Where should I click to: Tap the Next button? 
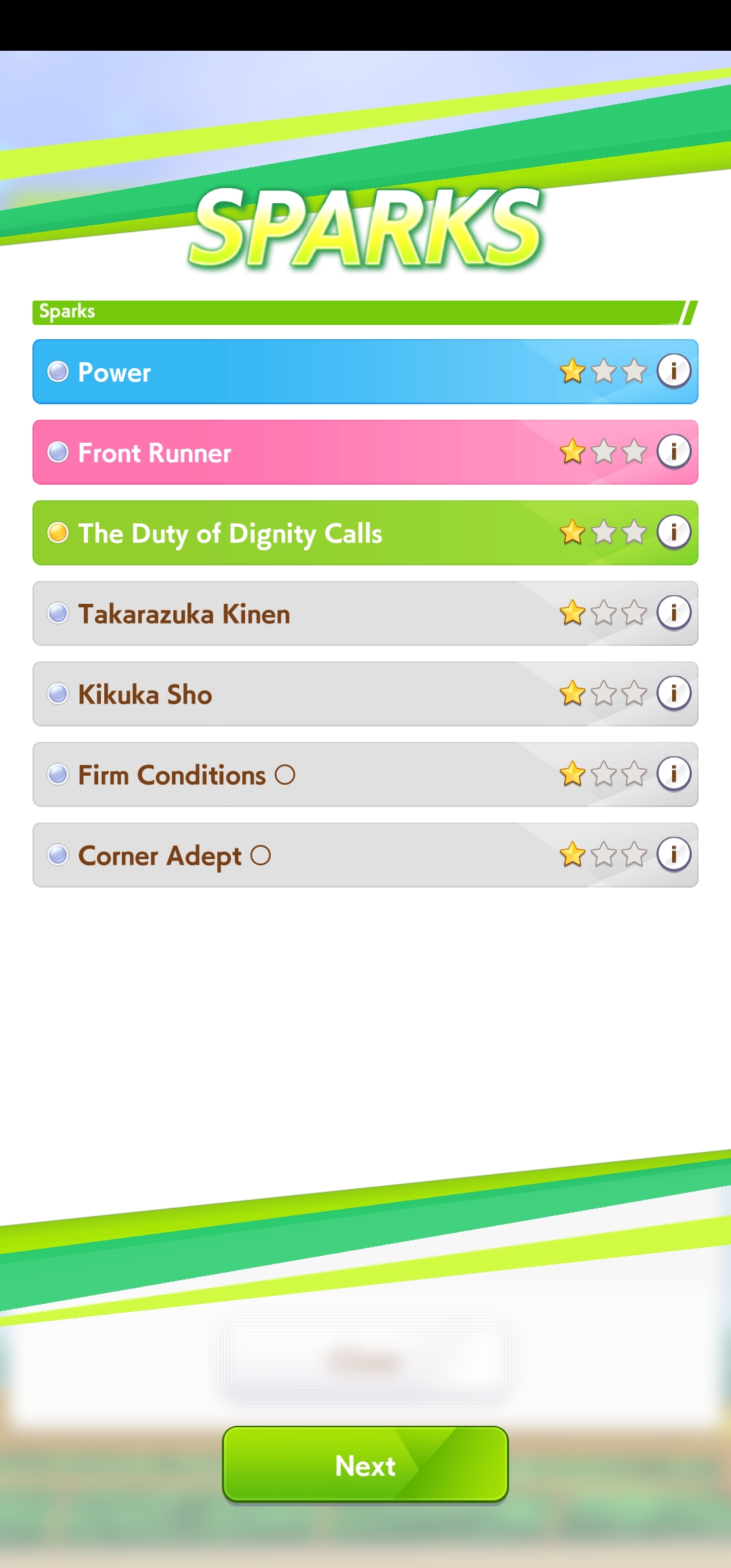365,1465
